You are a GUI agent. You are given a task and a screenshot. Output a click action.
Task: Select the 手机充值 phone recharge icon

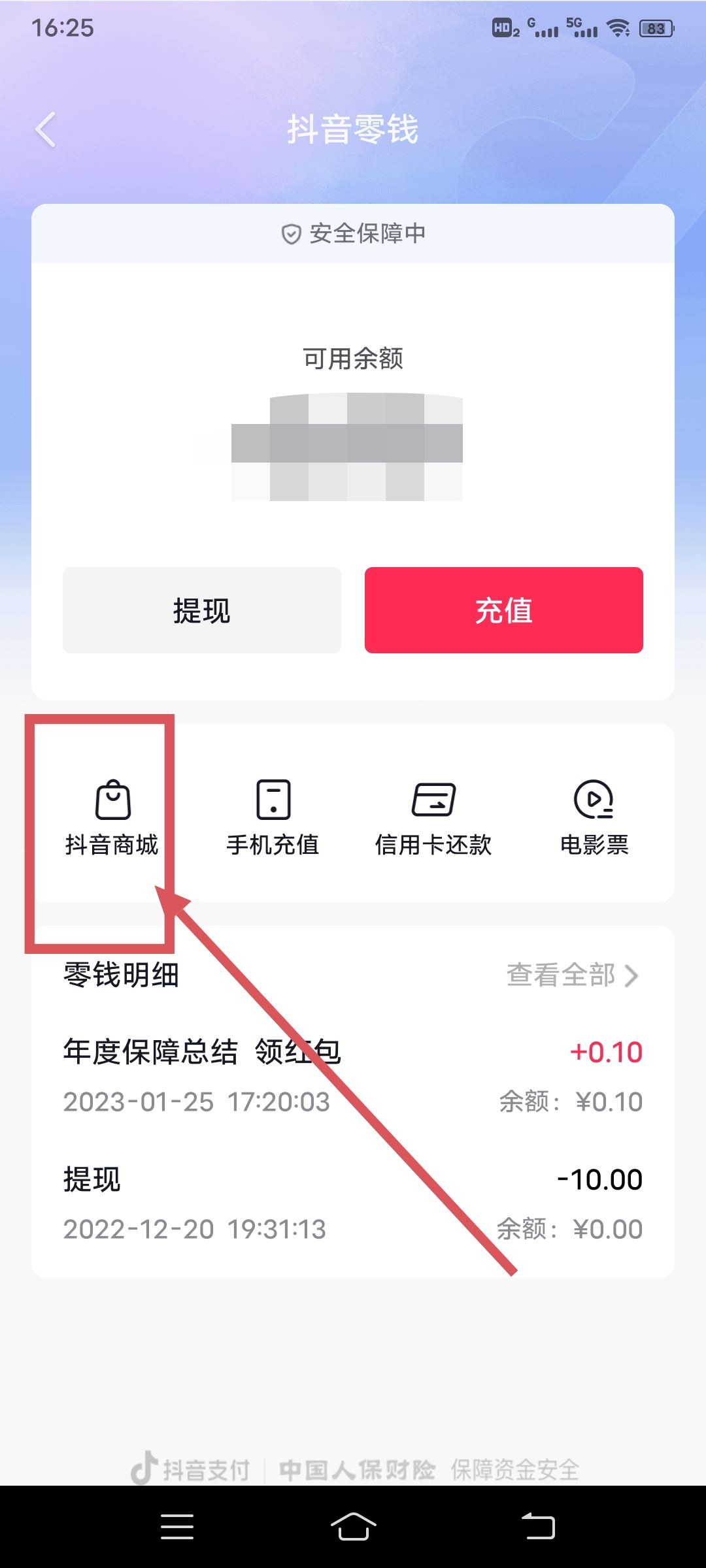[x=273, y=814]
